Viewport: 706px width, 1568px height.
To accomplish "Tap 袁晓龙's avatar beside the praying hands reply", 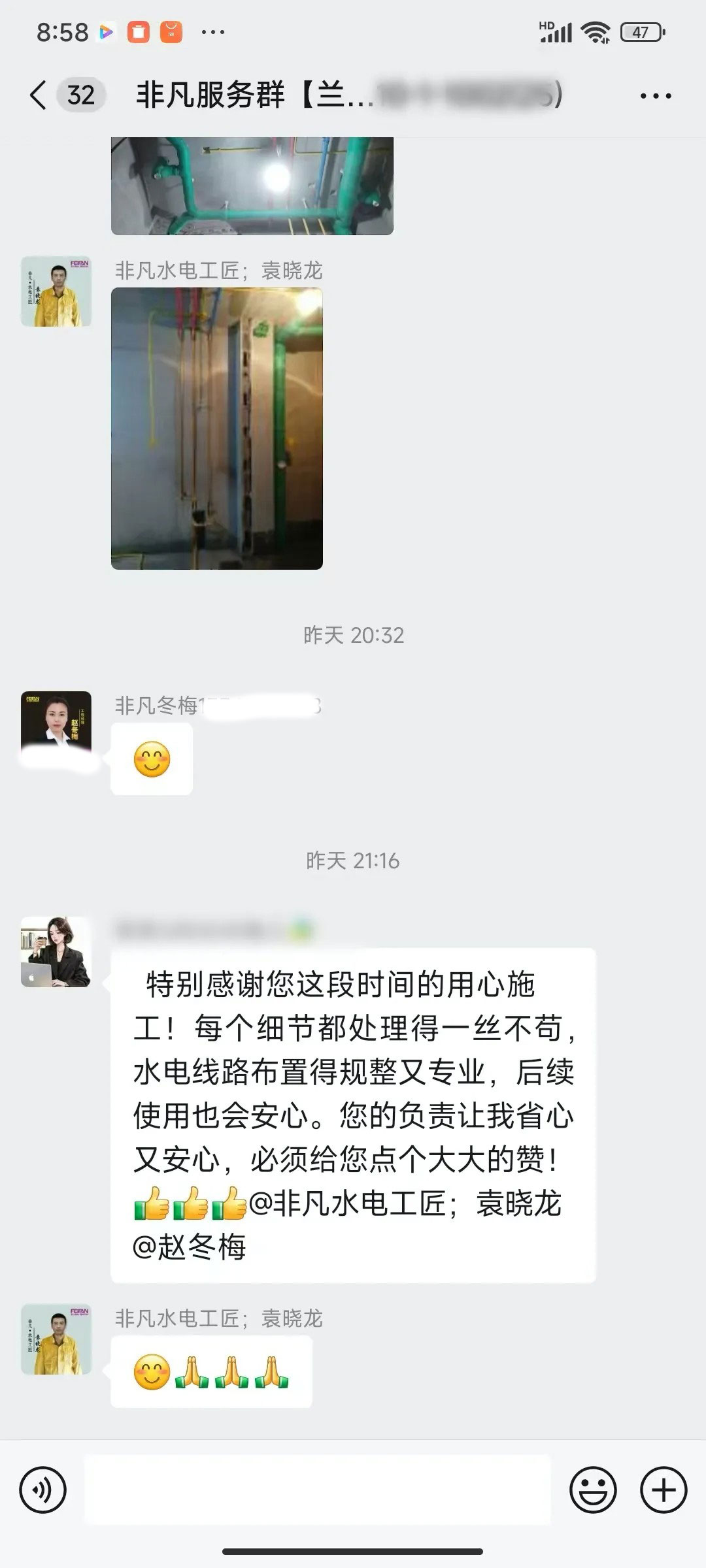I will [56, 1339].
